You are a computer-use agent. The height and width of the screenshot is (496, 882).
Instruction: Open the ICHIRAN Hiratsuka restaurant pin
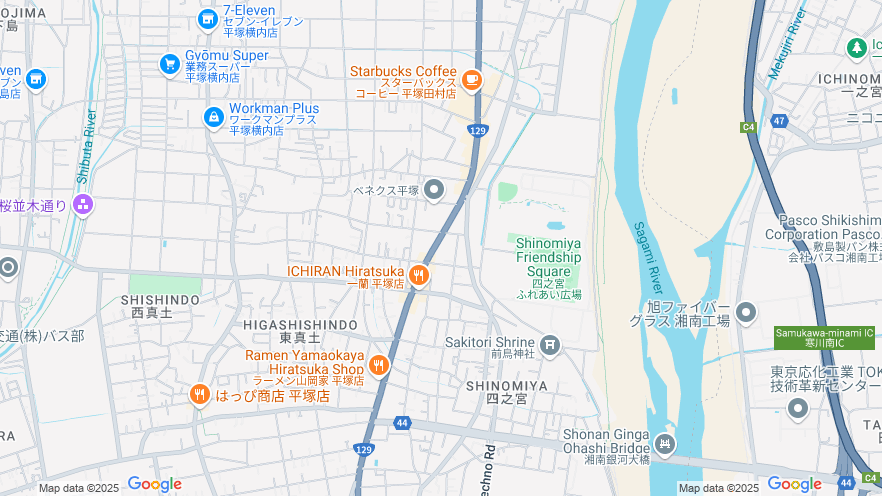[x=419, y=275]
